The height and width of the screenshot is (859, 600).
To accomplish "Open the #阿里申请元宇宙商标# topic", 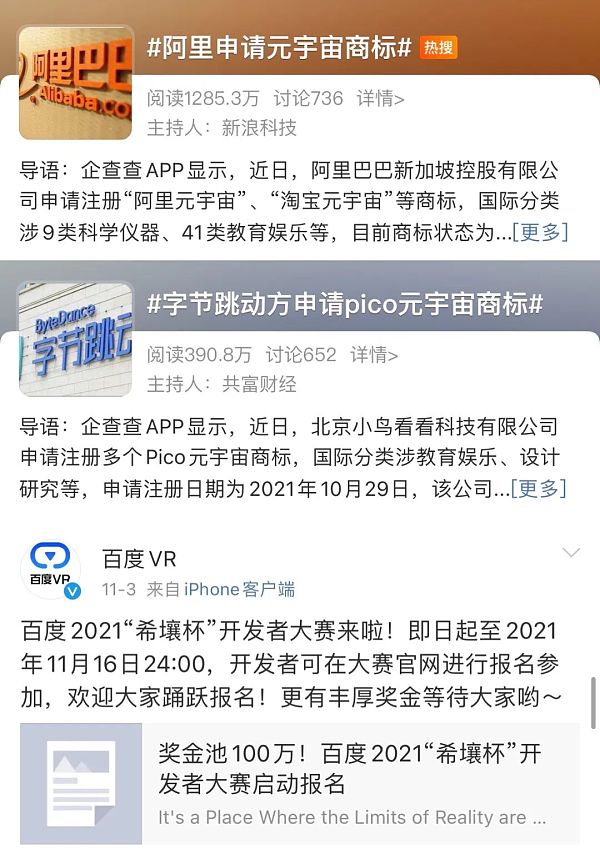I will click(279, 48).
